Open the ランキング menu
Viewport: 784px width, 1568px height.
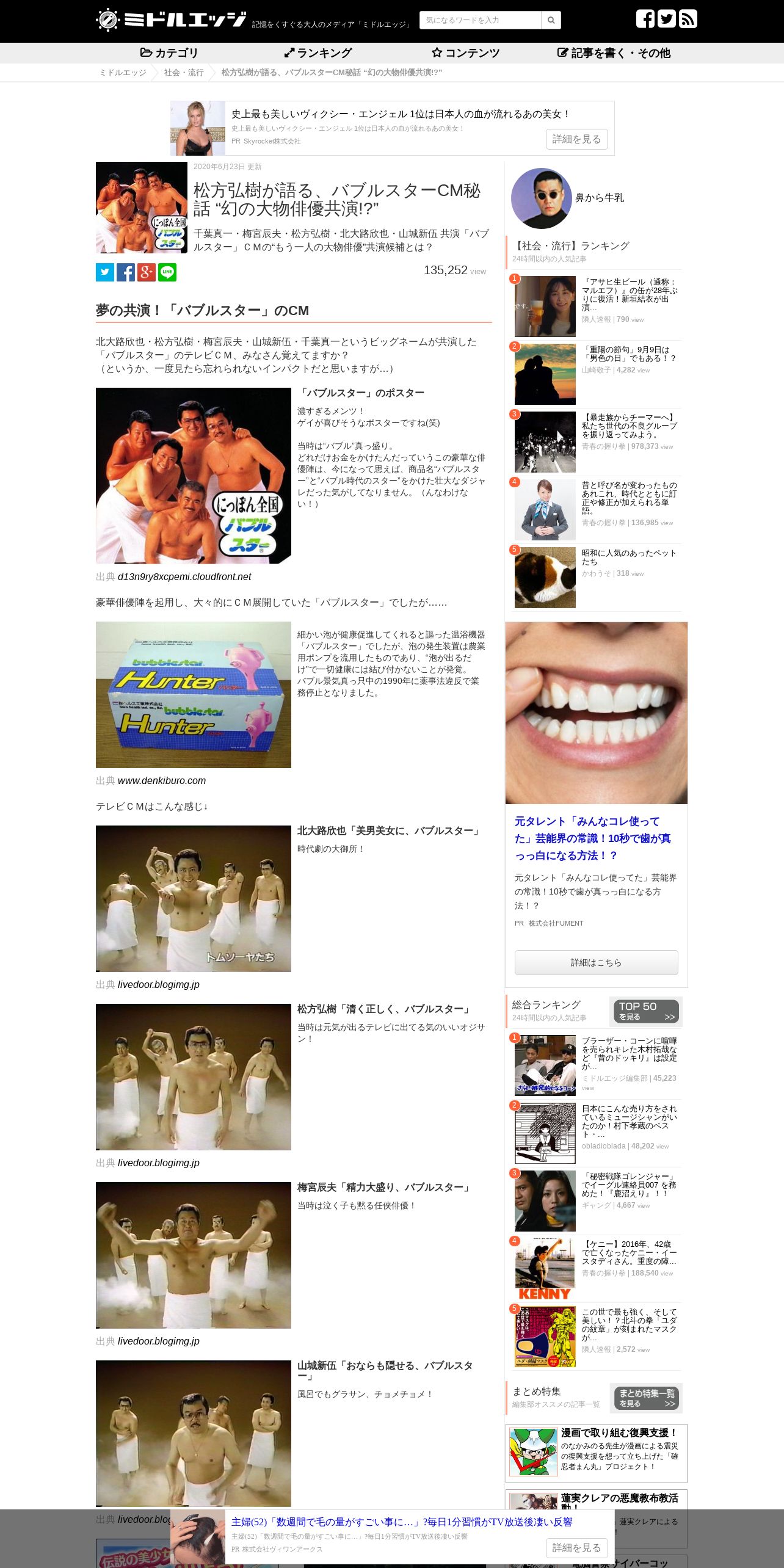(318, 53)
